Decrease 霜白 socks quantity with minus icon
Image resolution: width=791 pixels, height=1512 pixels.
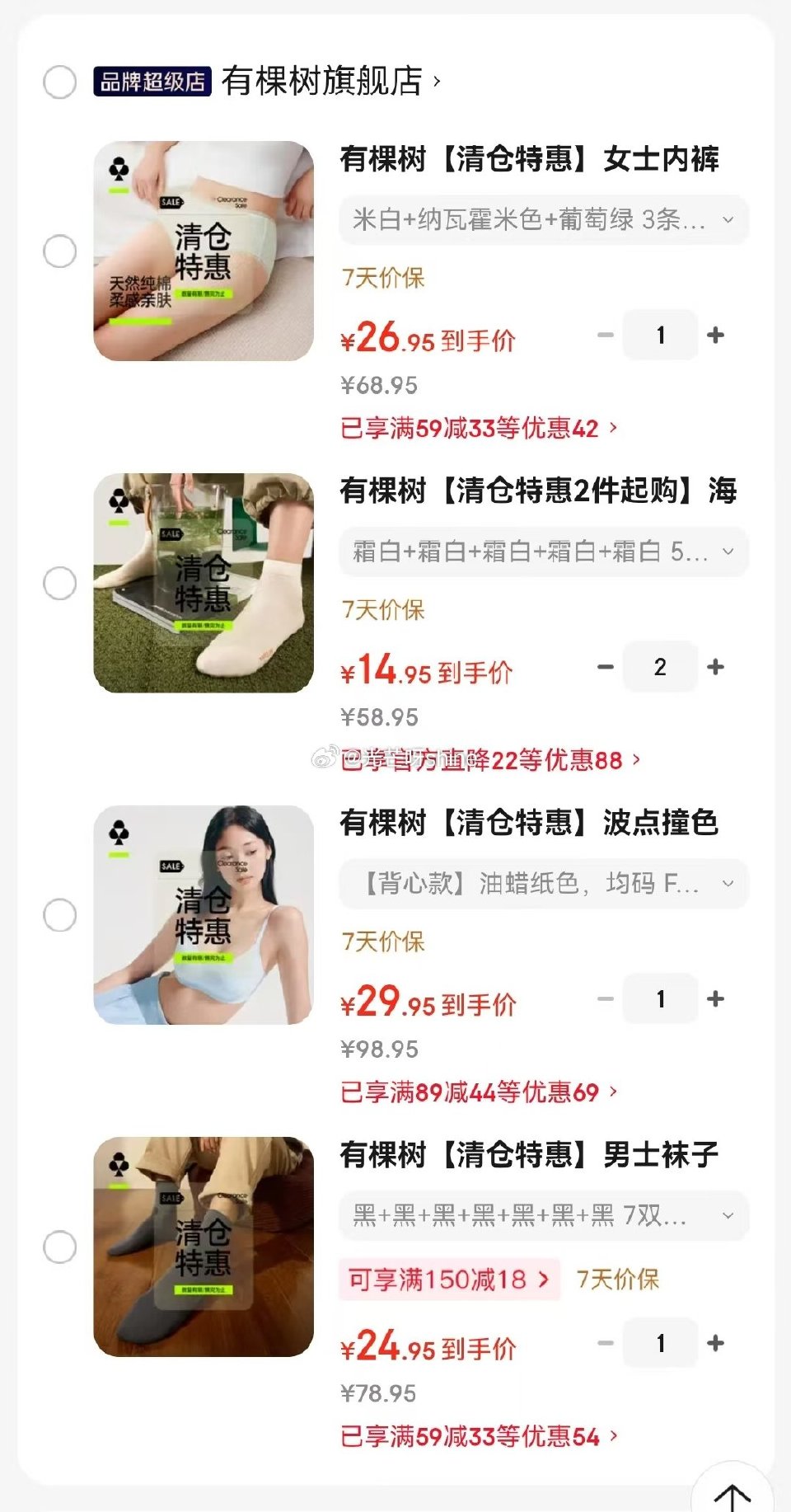(x=606, y=667)
